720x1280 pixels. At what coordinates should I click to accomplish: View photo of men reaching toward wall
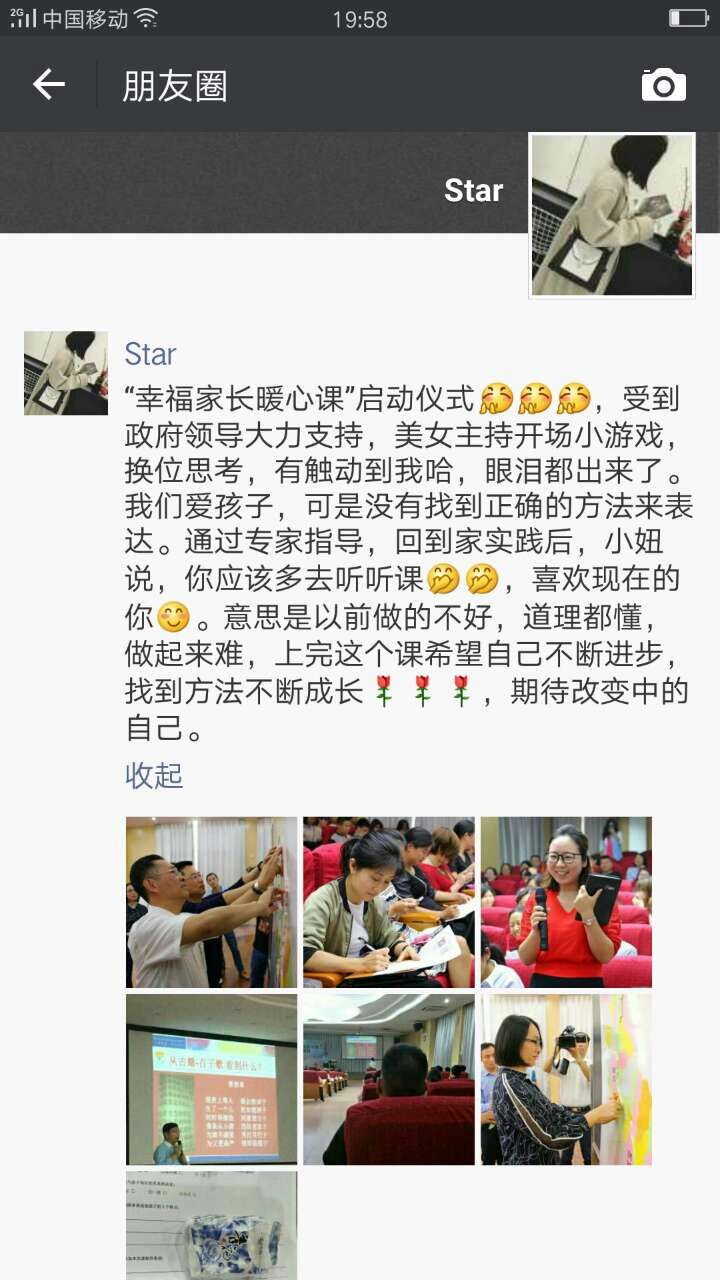tap(212, 902)
